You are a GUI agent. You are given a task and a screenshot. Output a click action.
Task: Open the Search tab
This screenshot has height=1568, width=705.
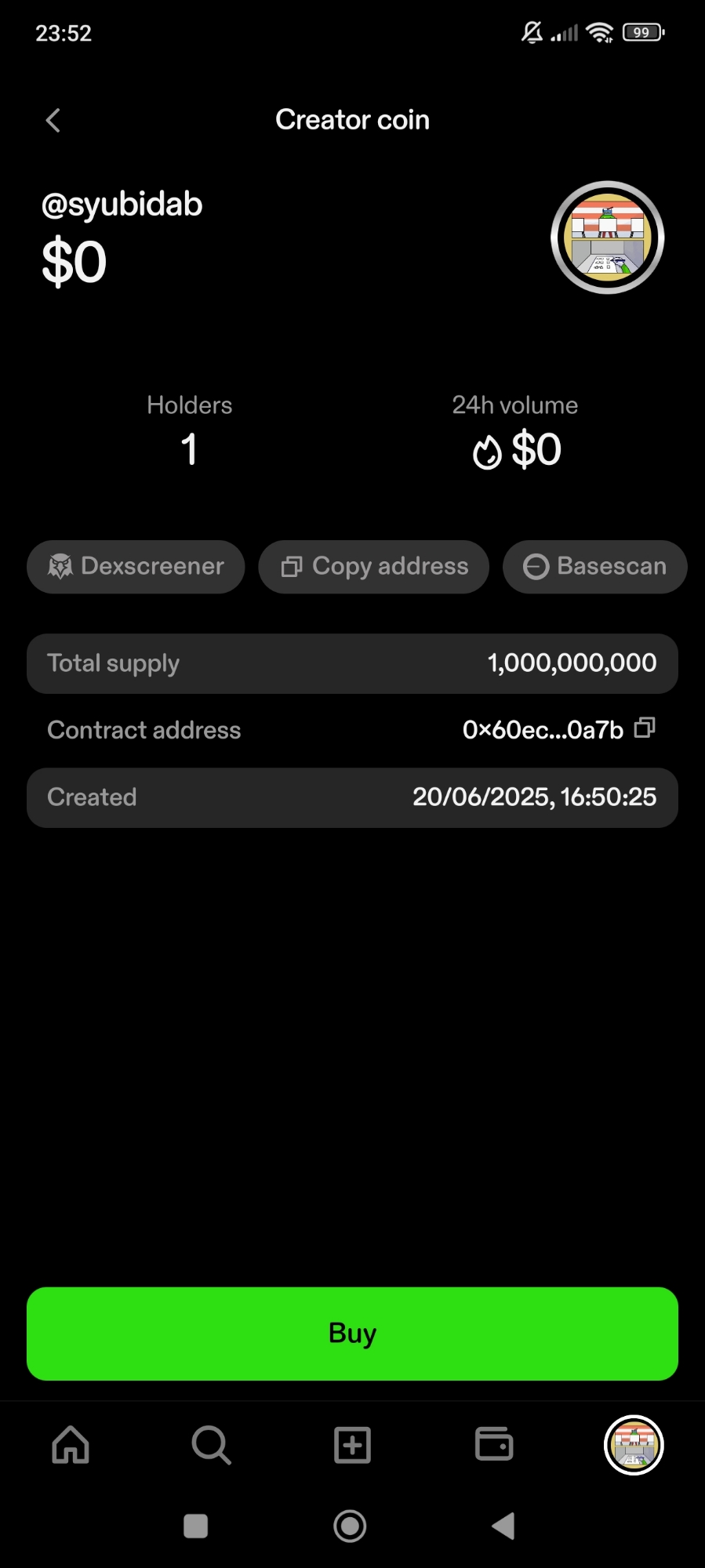[211, 1444]
